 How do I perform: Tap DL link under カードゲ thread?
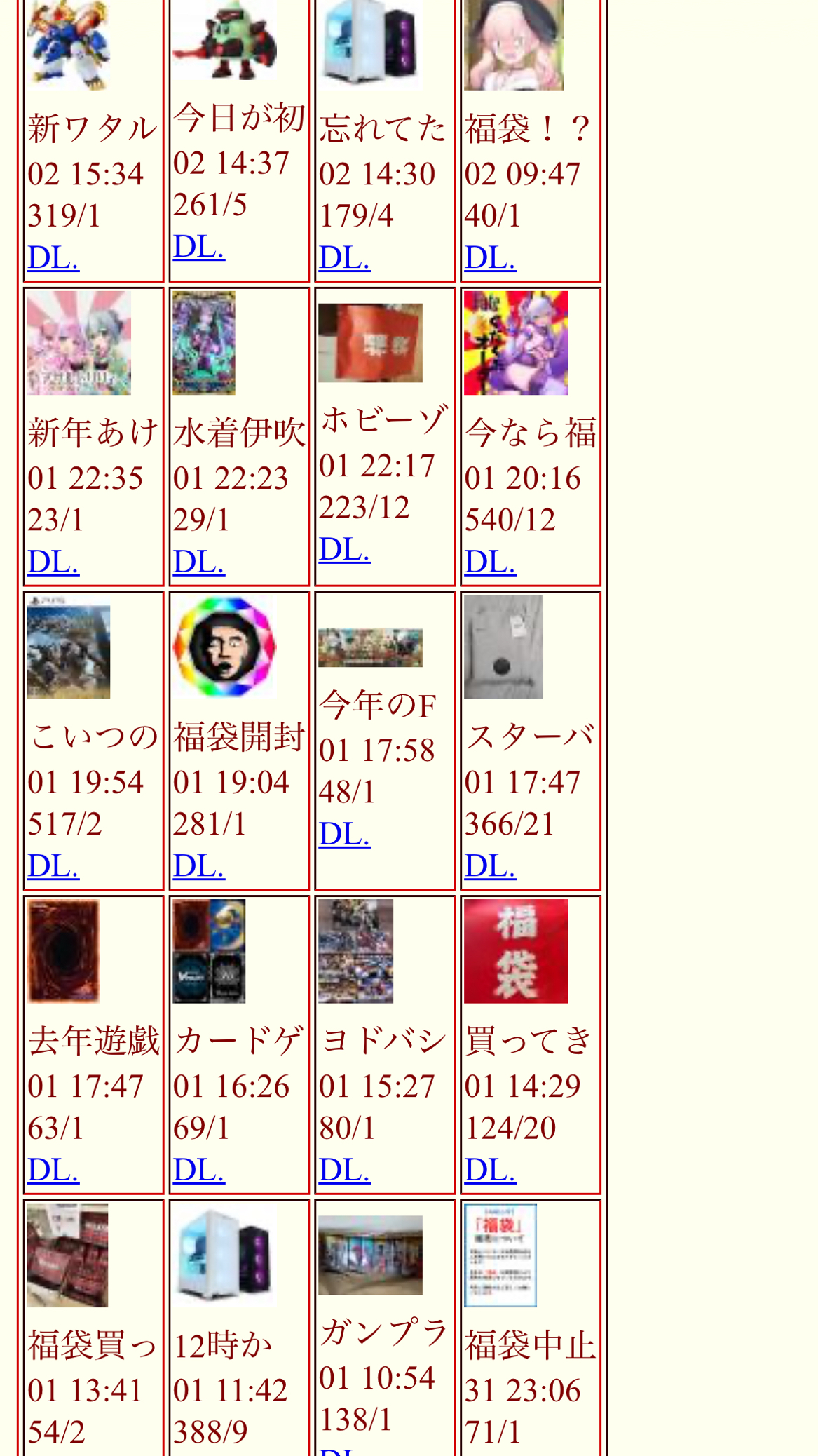pyautogui.click(x=198, y=1169)
